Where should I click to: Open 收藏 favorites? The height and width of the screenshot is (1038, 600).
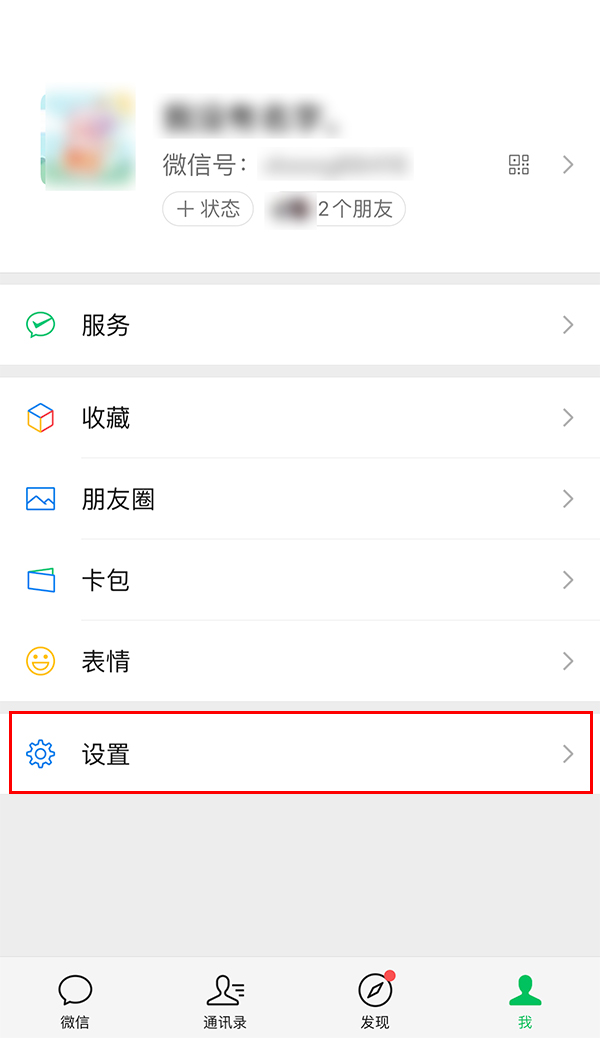tap(300, 418)
